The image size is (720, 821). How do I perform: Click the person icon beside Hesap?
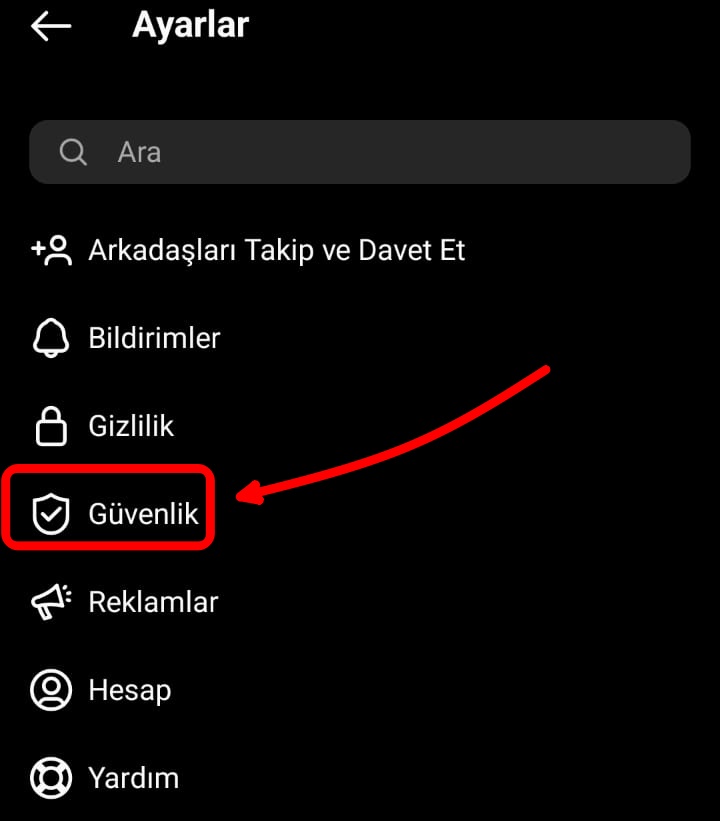point(50,689)
